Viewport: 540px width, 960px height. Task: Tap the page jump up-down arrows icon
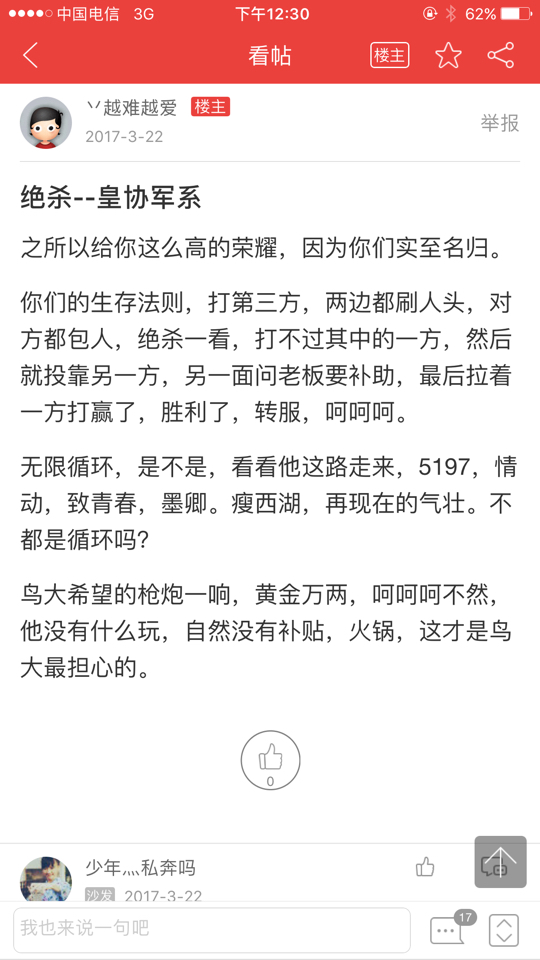click(503, 930)
